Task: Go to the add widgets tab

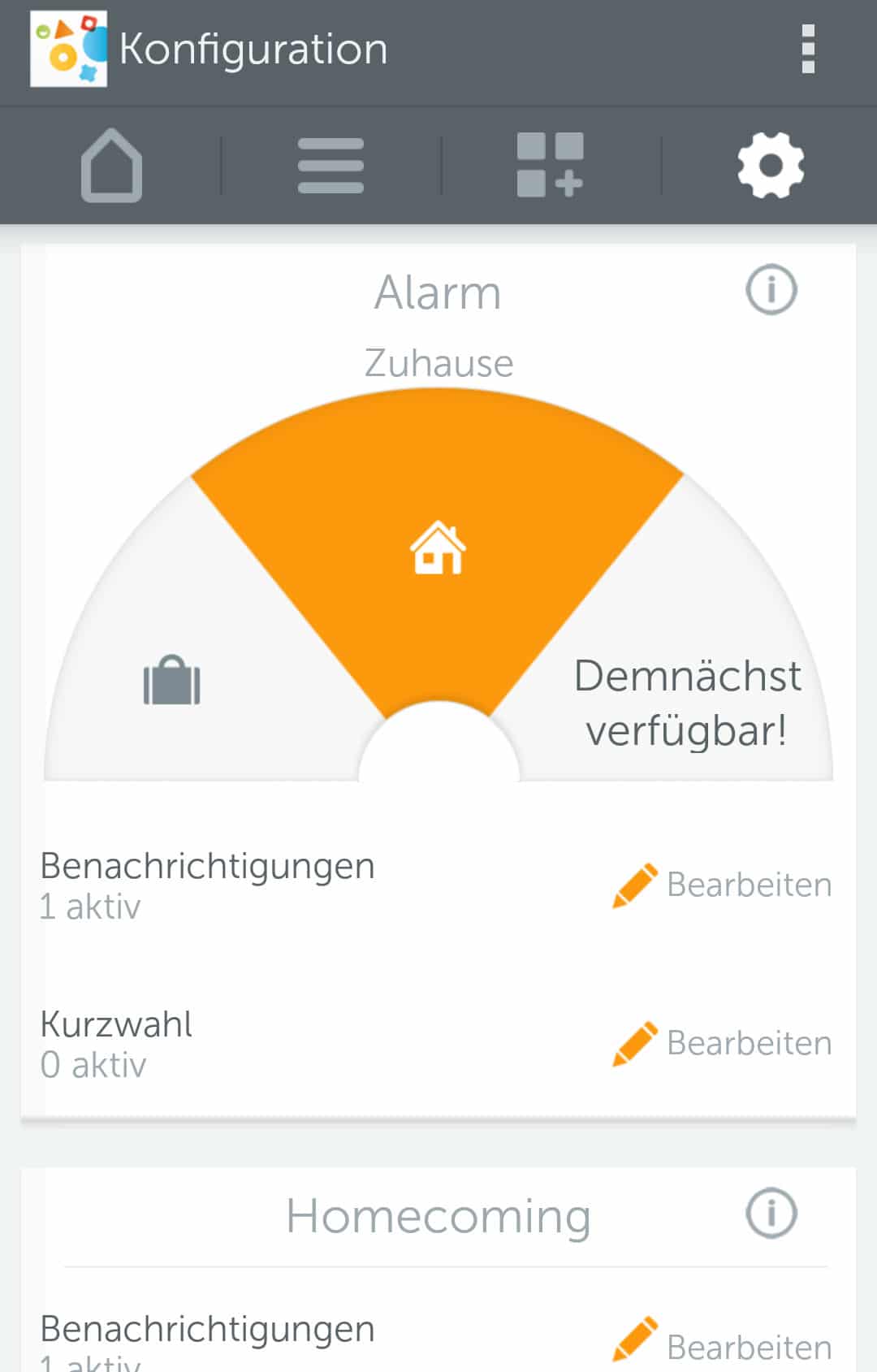Action: click(x=551, y=166)
